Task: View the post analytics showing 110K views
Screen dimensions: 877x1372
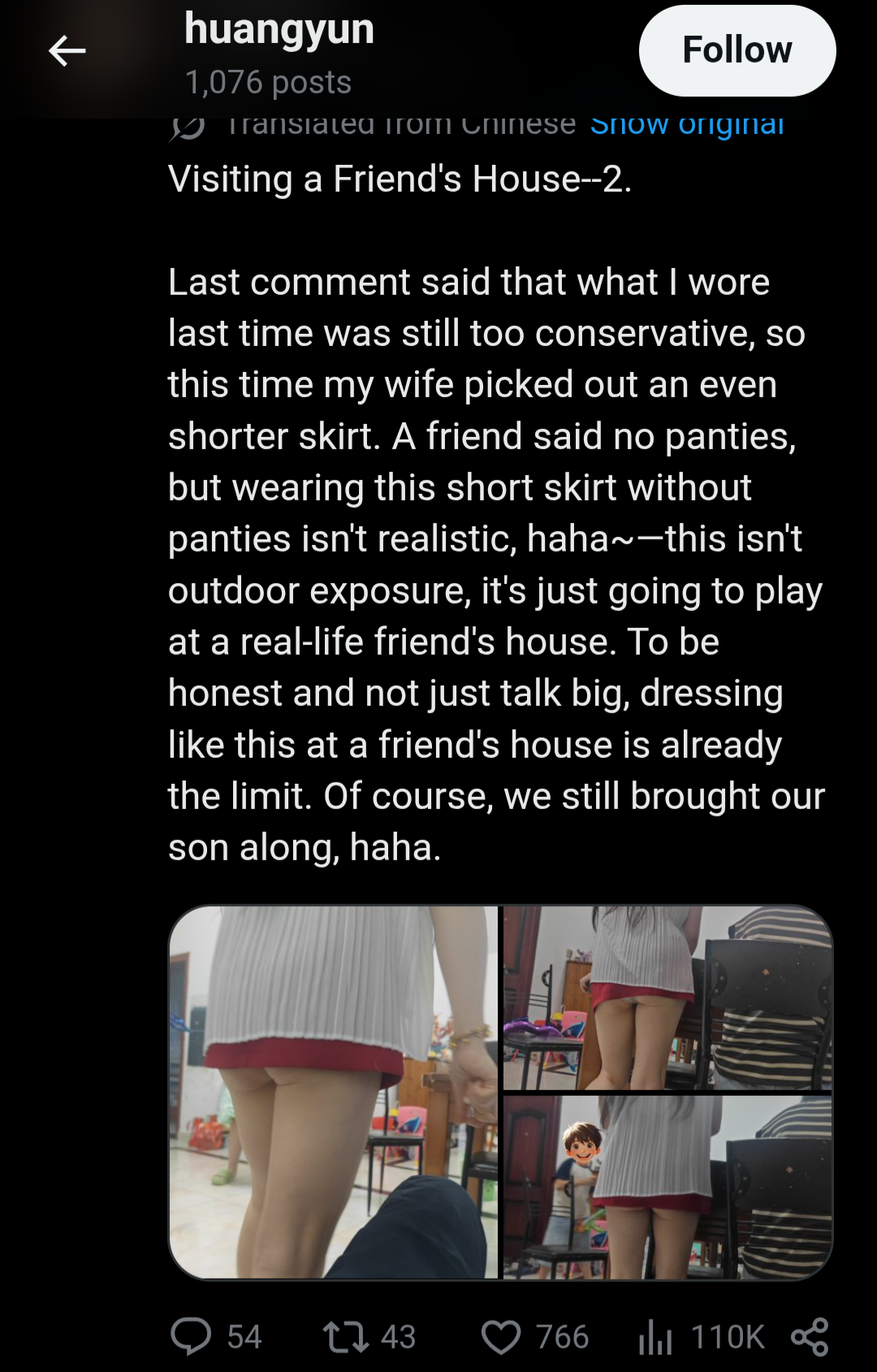Action: pyautogui.click(x=702, y=1336)
